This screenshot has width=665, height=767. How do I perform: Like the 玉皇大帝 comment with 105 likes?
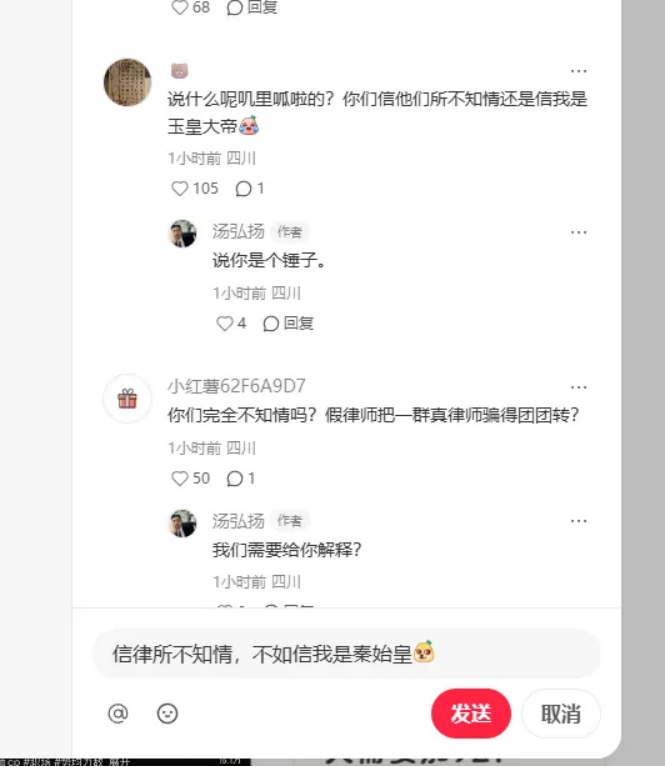tap(181, 188)
